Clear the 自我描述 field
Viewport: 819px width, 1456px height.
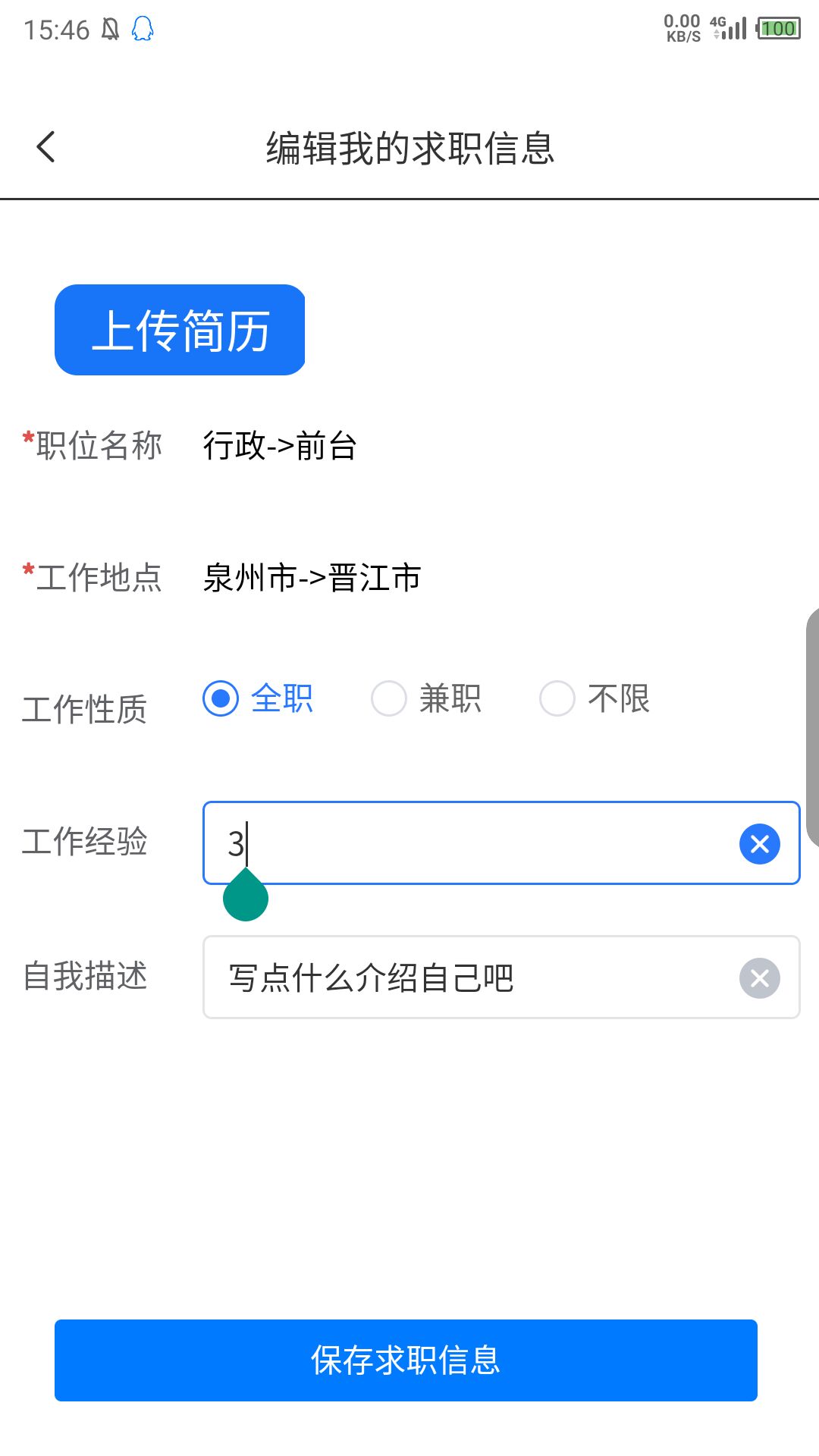coord(759,977)
